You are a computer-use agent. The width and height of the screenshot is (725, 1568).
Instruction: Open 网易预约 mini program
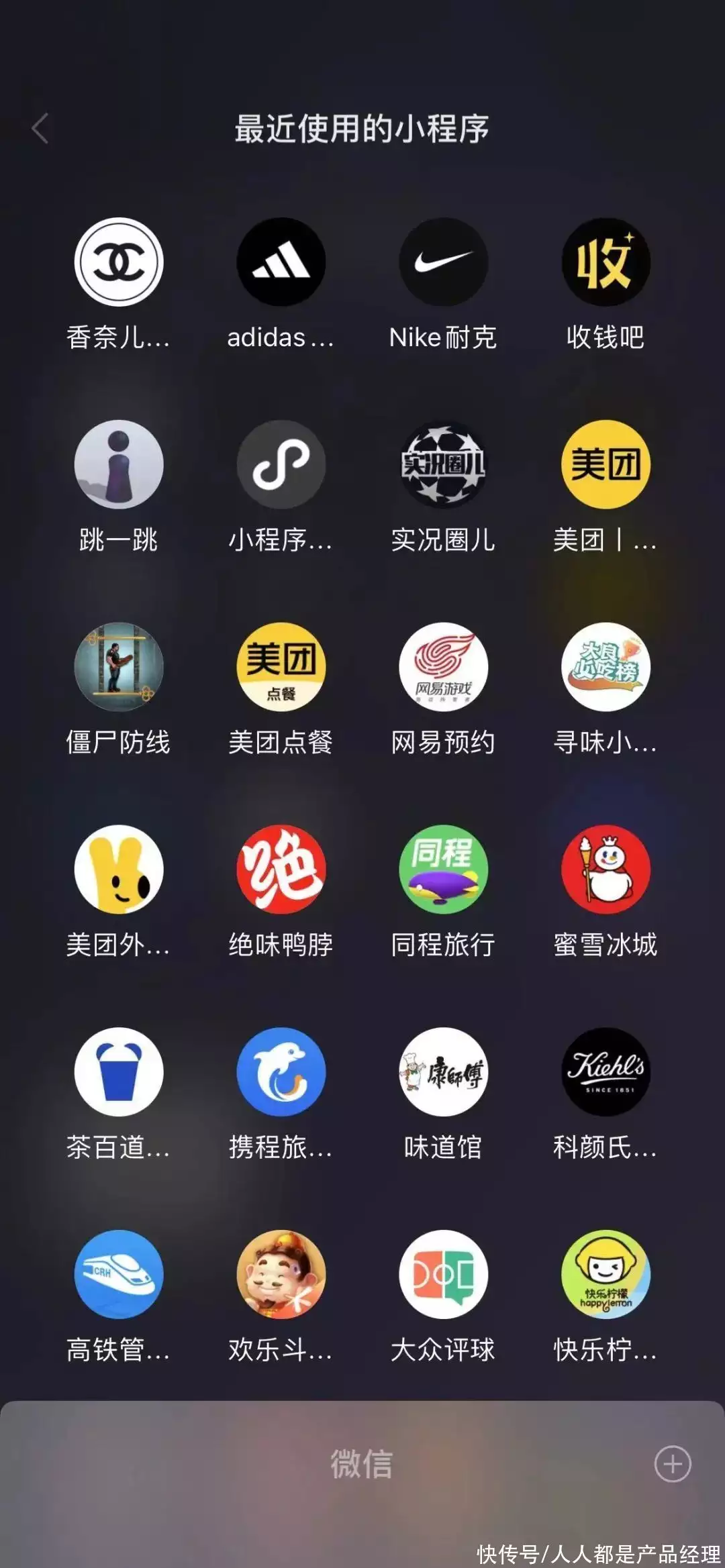point(443,667)
